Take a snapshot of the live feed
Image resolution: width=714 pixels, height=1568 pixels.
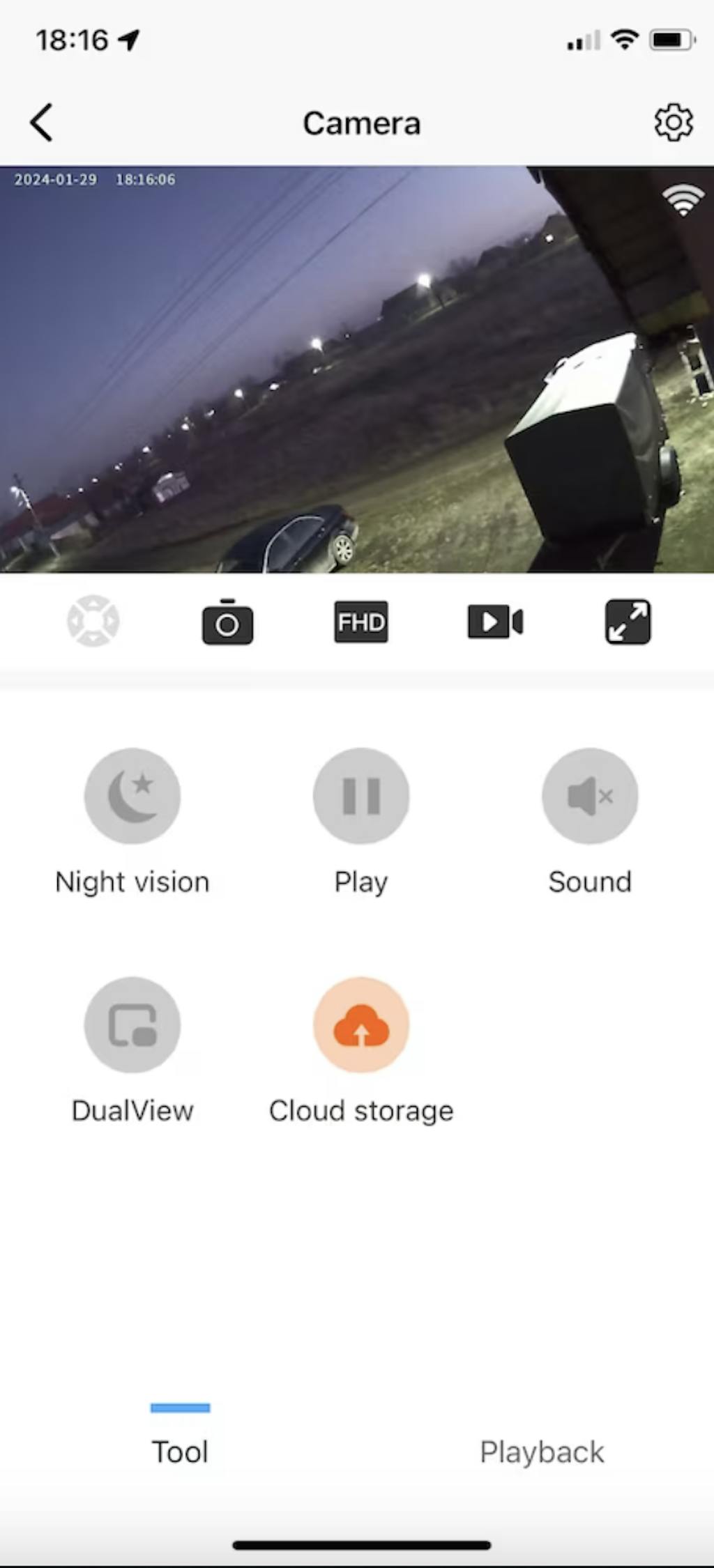tap(227, 622)
